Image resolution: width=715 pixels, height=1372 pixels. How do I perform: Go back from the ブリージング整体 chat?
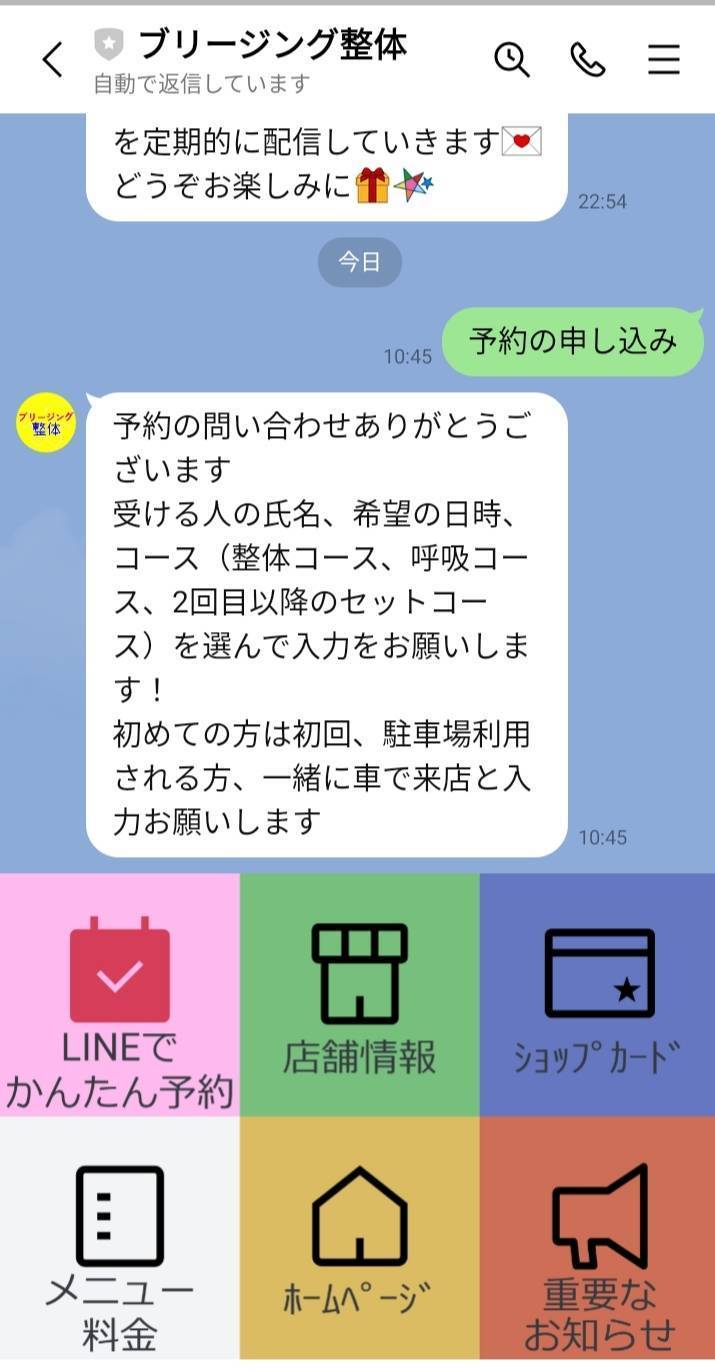pos(52,60)
